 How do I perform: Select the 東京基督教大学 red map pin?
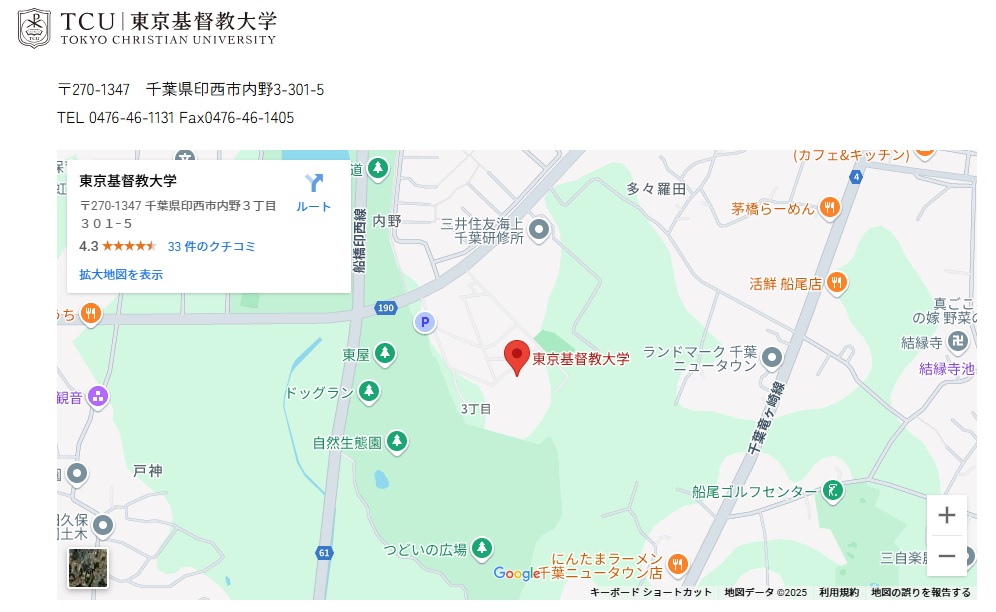[x=516, y=357]
